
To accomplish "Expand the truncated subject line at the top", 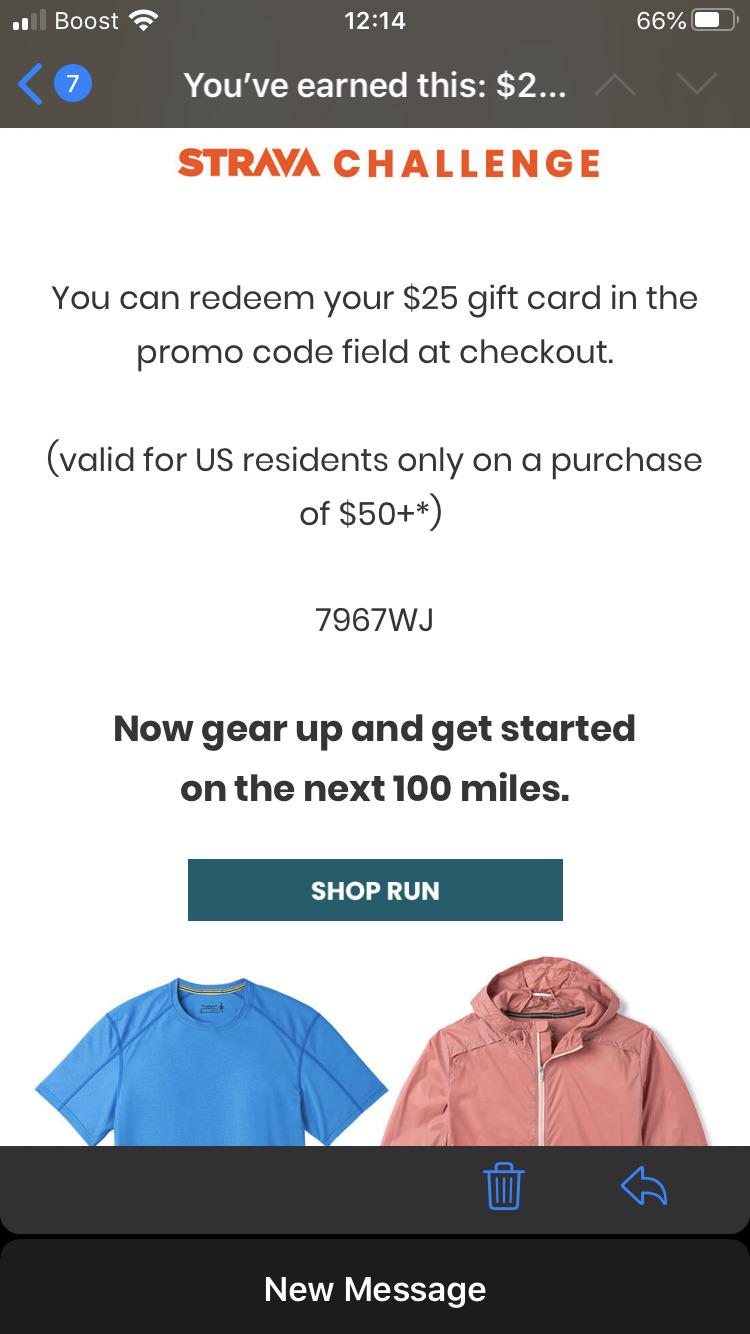I will [375, 85].
